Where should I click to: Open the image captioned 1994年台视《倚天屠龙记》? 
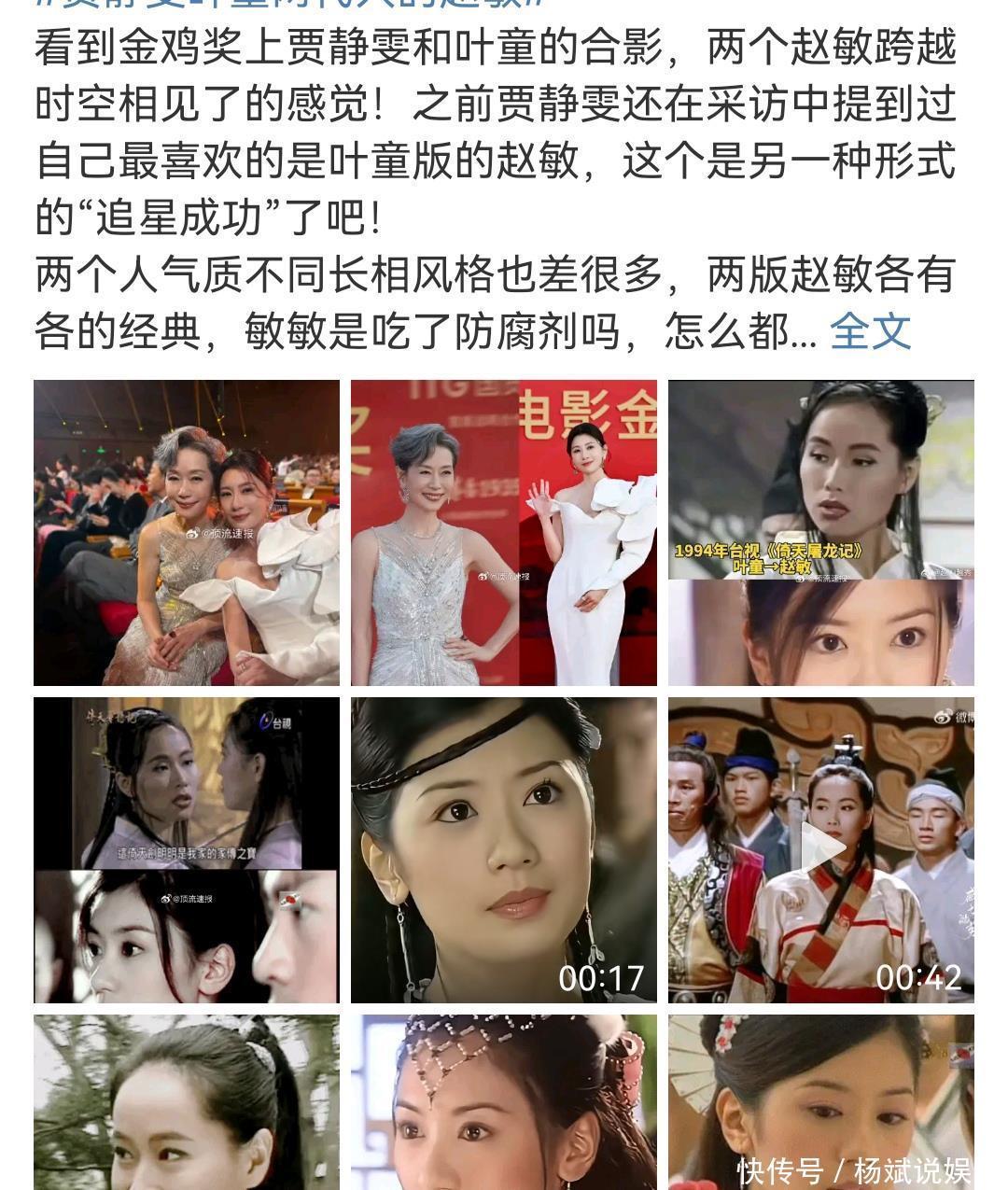click(821, 533)
